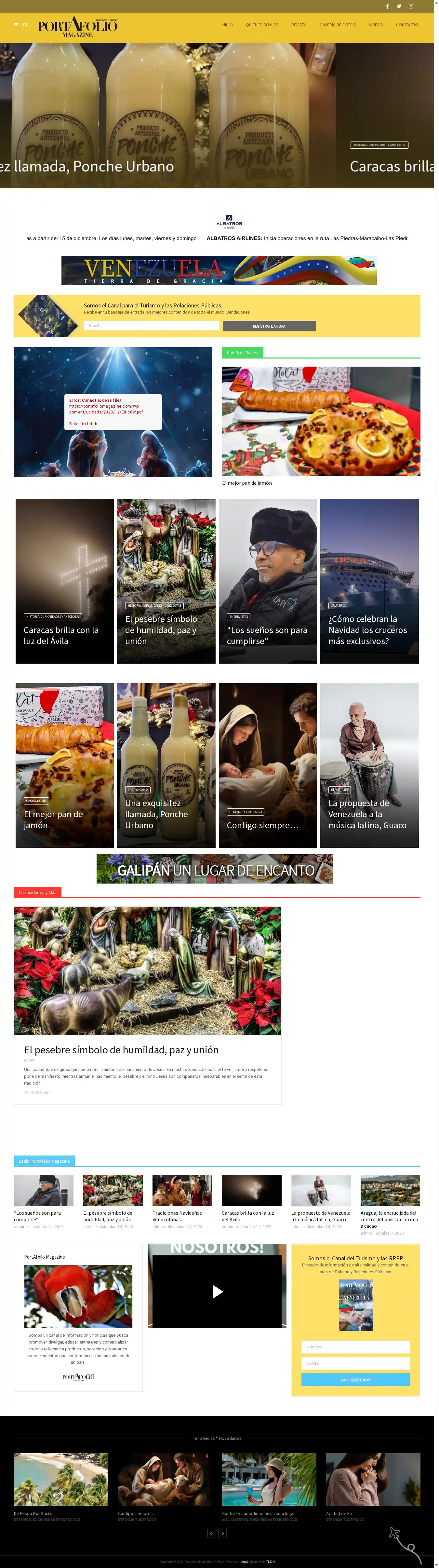The image size is (439, 1568).
Task: Select GALERÍA DE FOTOS in navigation
Action: 337,25
